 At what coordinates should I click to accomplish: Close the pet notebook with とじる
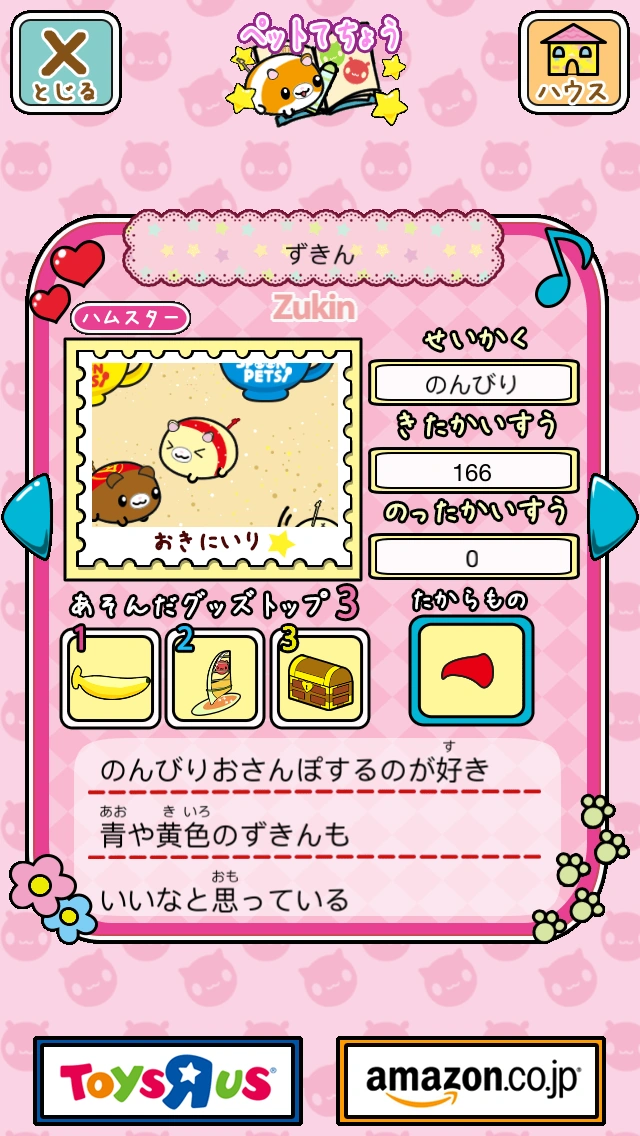click(x=65, y=62)
